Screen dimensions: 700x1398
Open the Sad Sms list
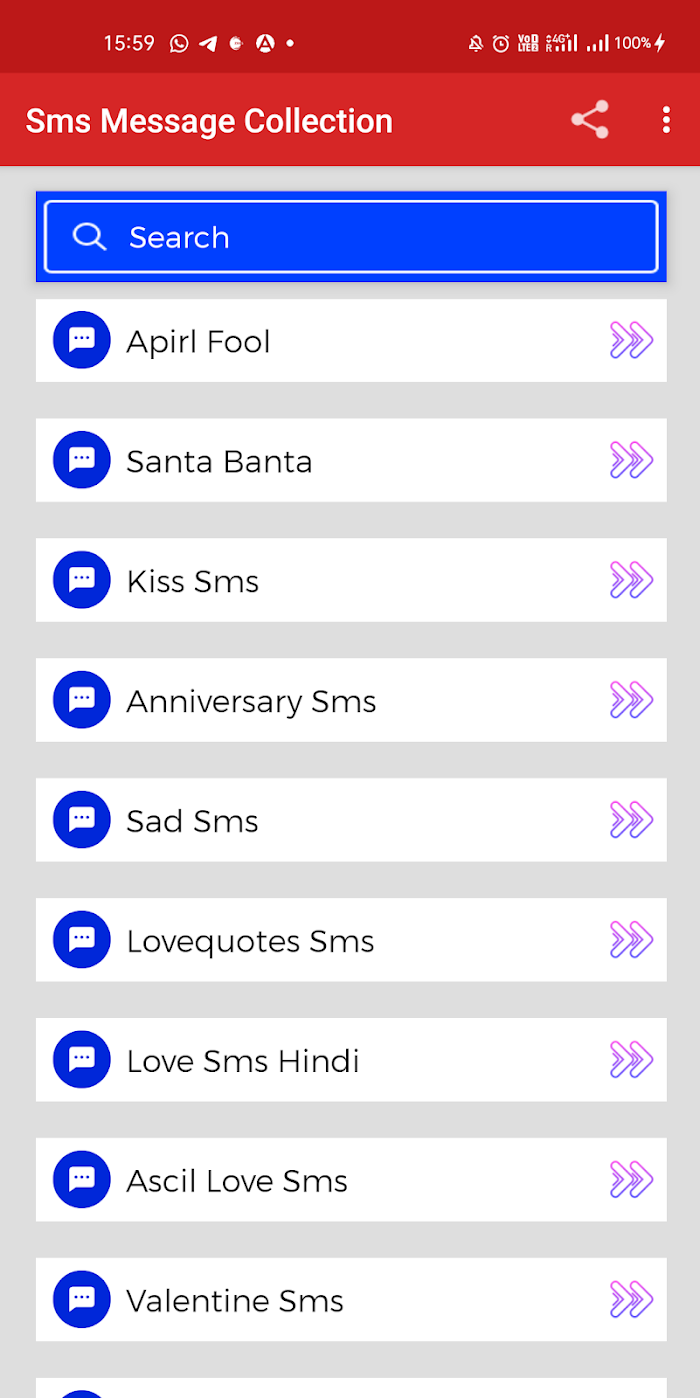coord(351,820)
